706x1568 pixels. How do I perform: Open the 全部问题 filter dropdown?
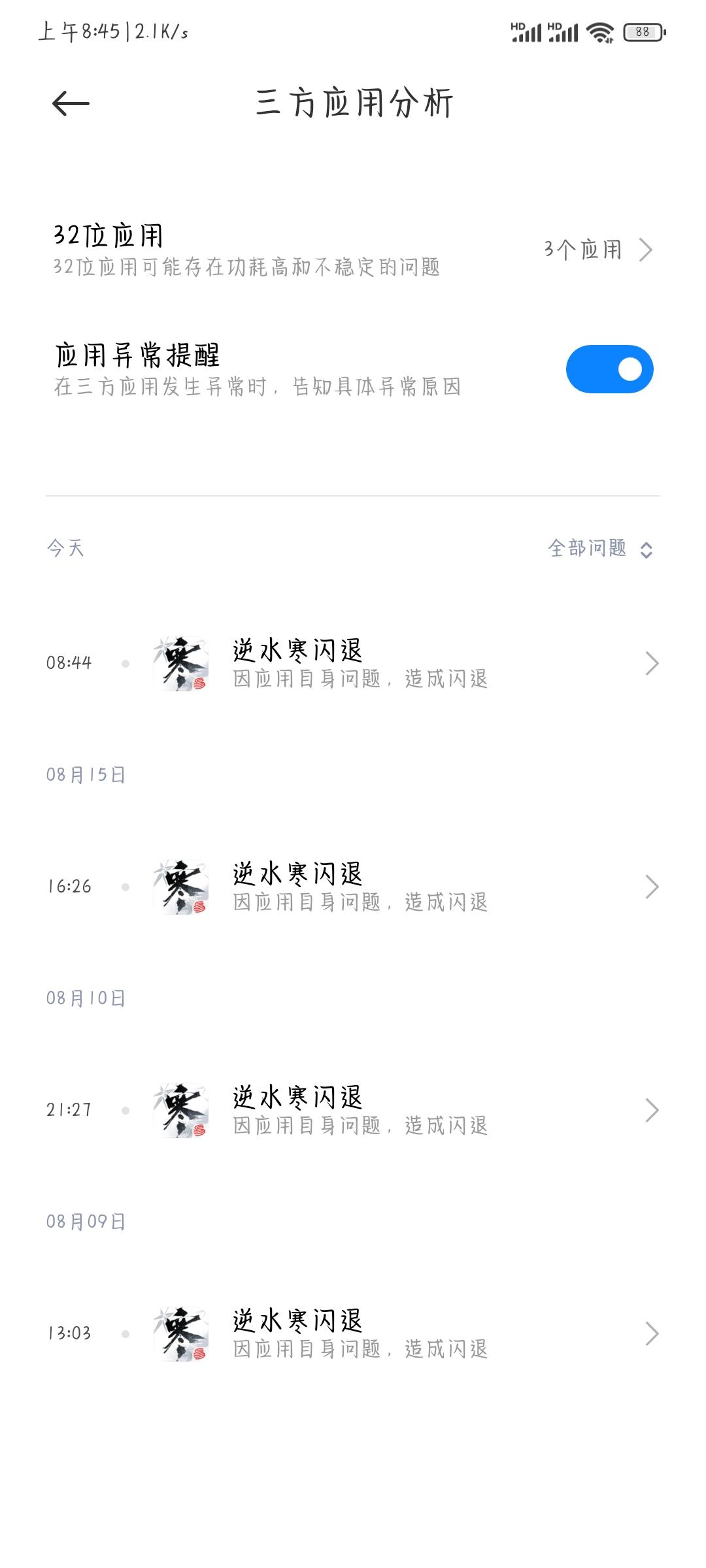[599, 549]
